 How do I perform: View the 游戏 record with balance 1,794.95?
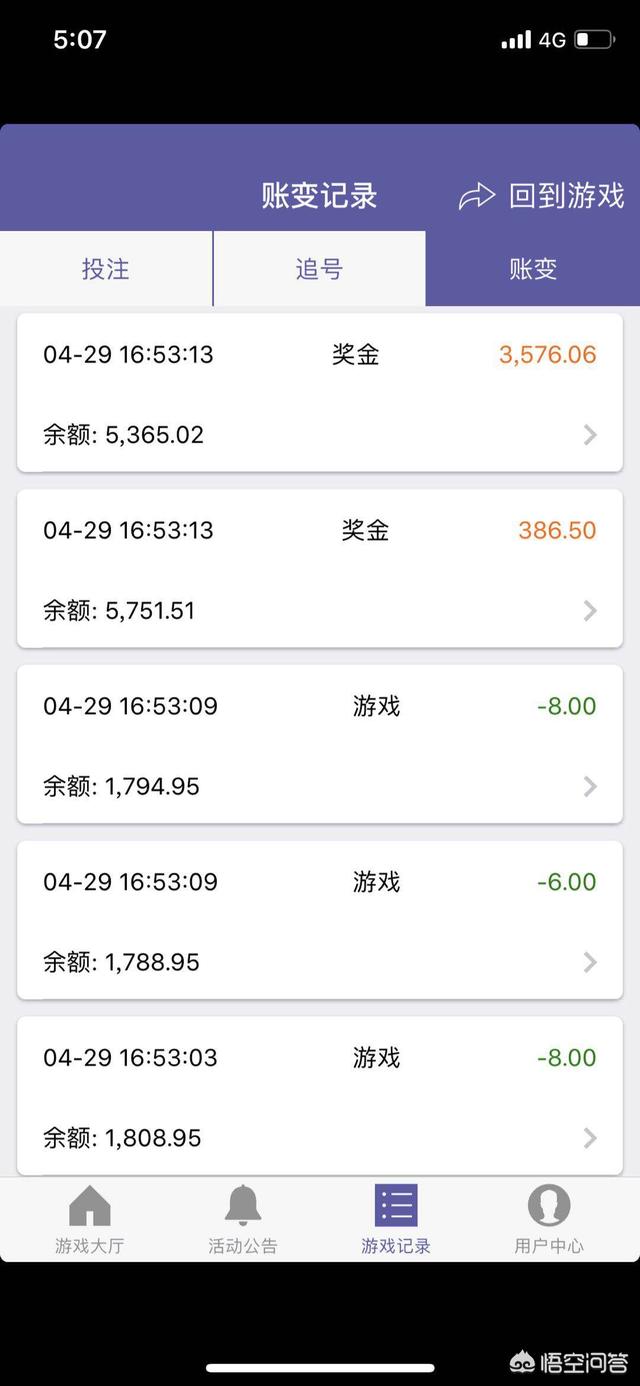pos(320,745)
